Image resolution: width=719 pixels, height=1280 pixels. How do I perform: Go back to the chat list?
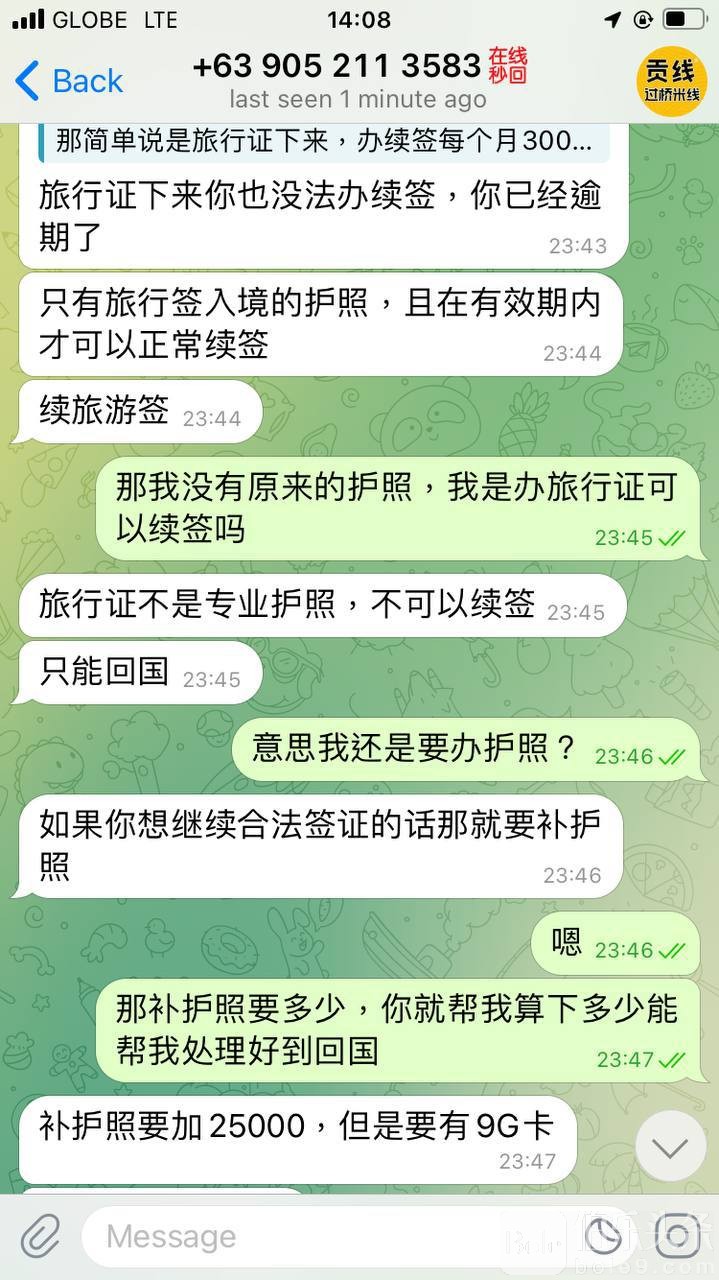coord(70,81)
